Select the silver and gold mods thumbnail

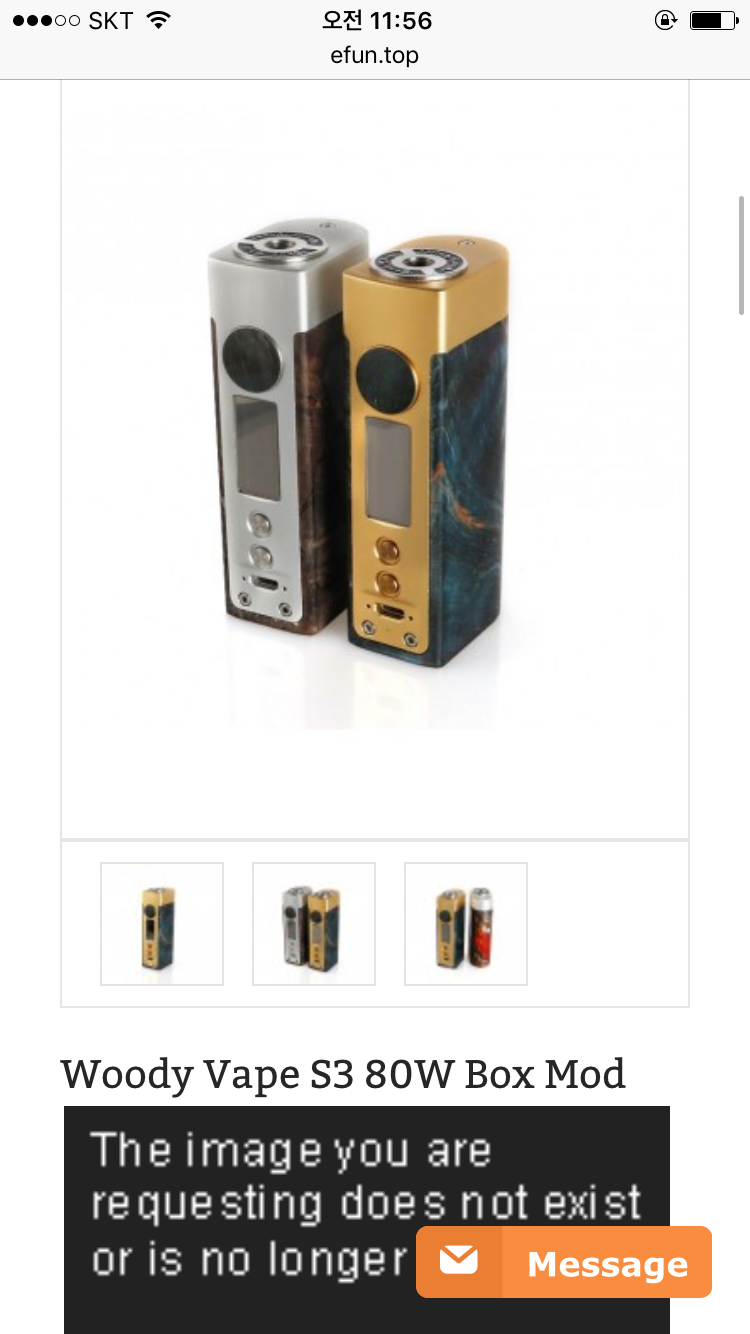pyautogui.click(x=314, y=924)
